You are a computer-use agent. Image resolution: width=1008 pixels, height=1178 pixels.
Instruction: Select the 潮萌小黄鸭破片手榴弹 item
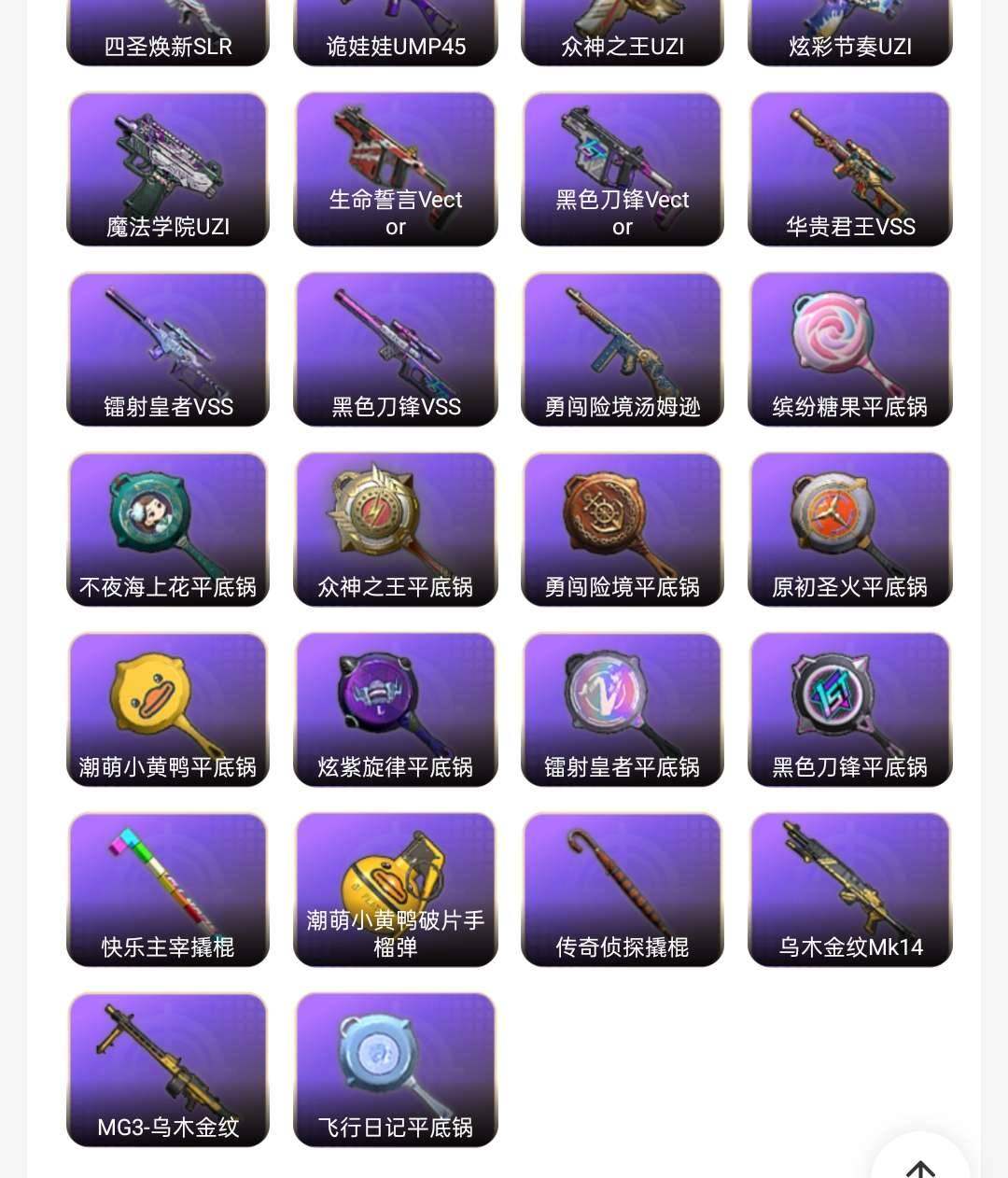[x=396, y=890]
